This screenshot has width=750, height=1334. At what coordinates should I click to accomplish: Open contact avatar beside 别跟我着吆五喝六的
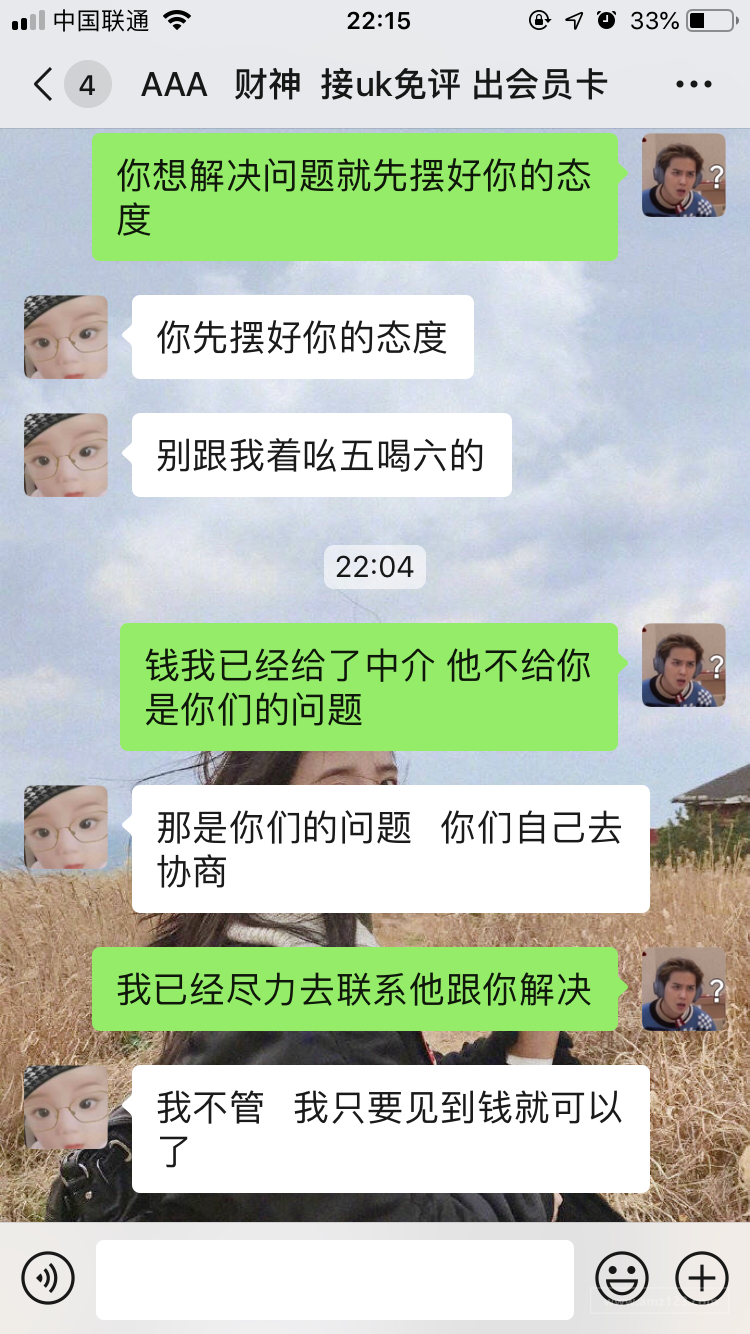[66, 455]
